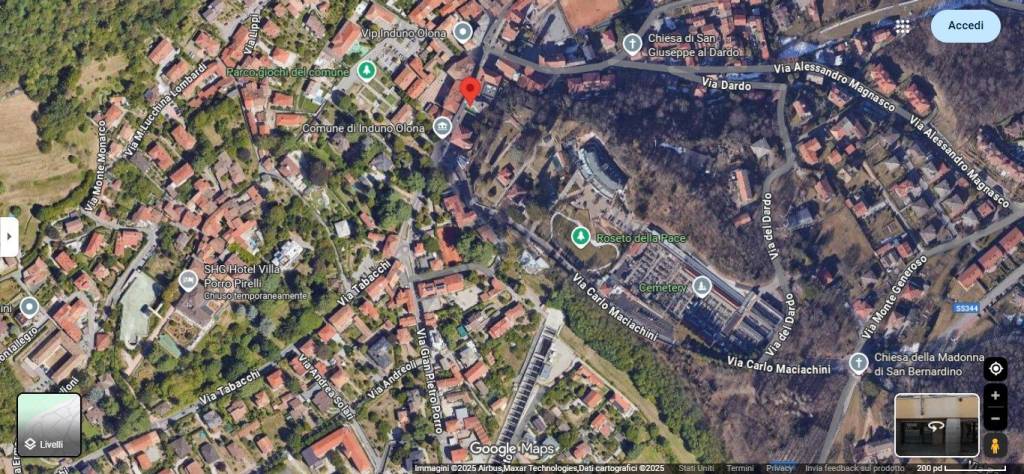Open Chiesa della Madonna di San Bernardino marker

(x=858, y=363)
